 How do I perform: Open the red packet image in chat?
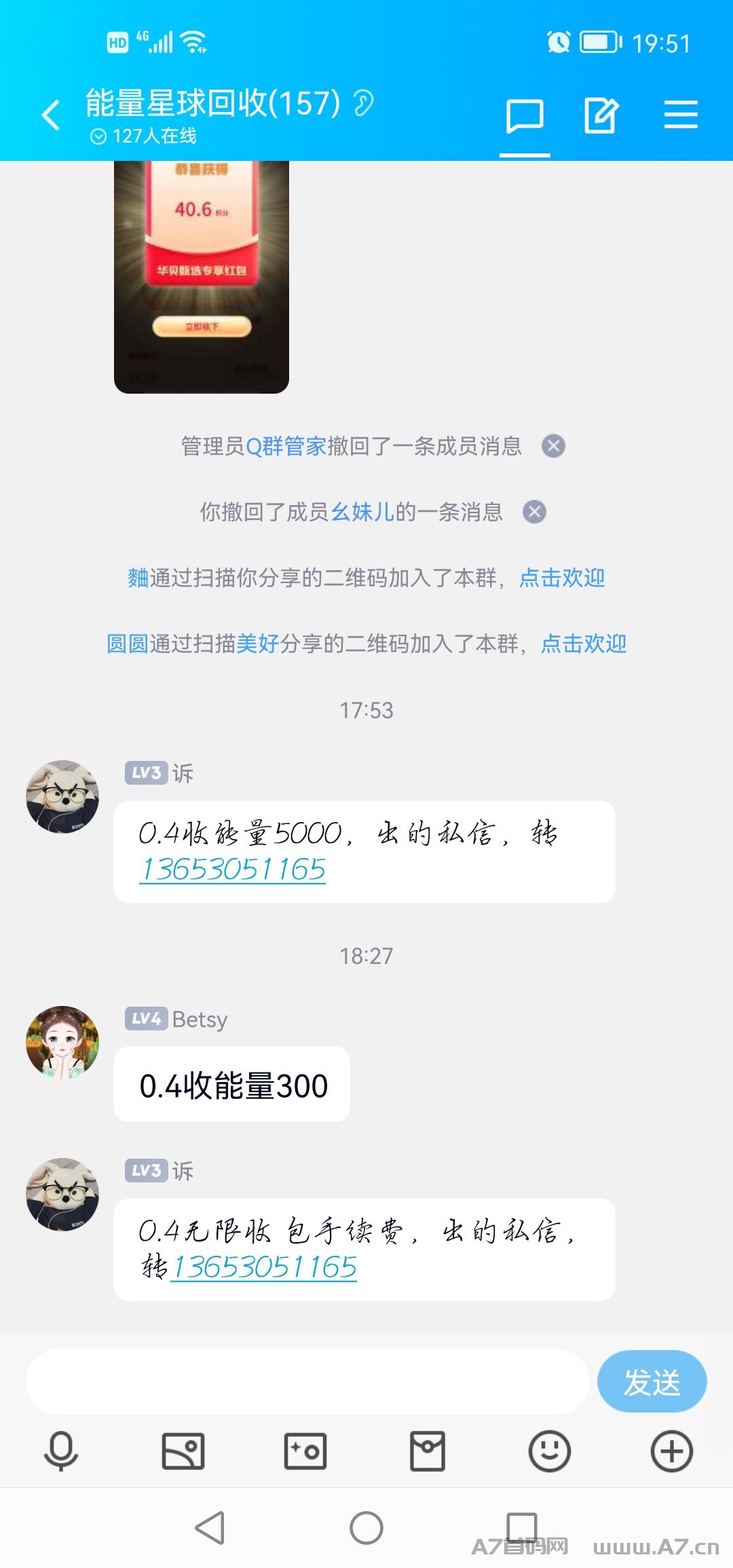tap(202, 277)
